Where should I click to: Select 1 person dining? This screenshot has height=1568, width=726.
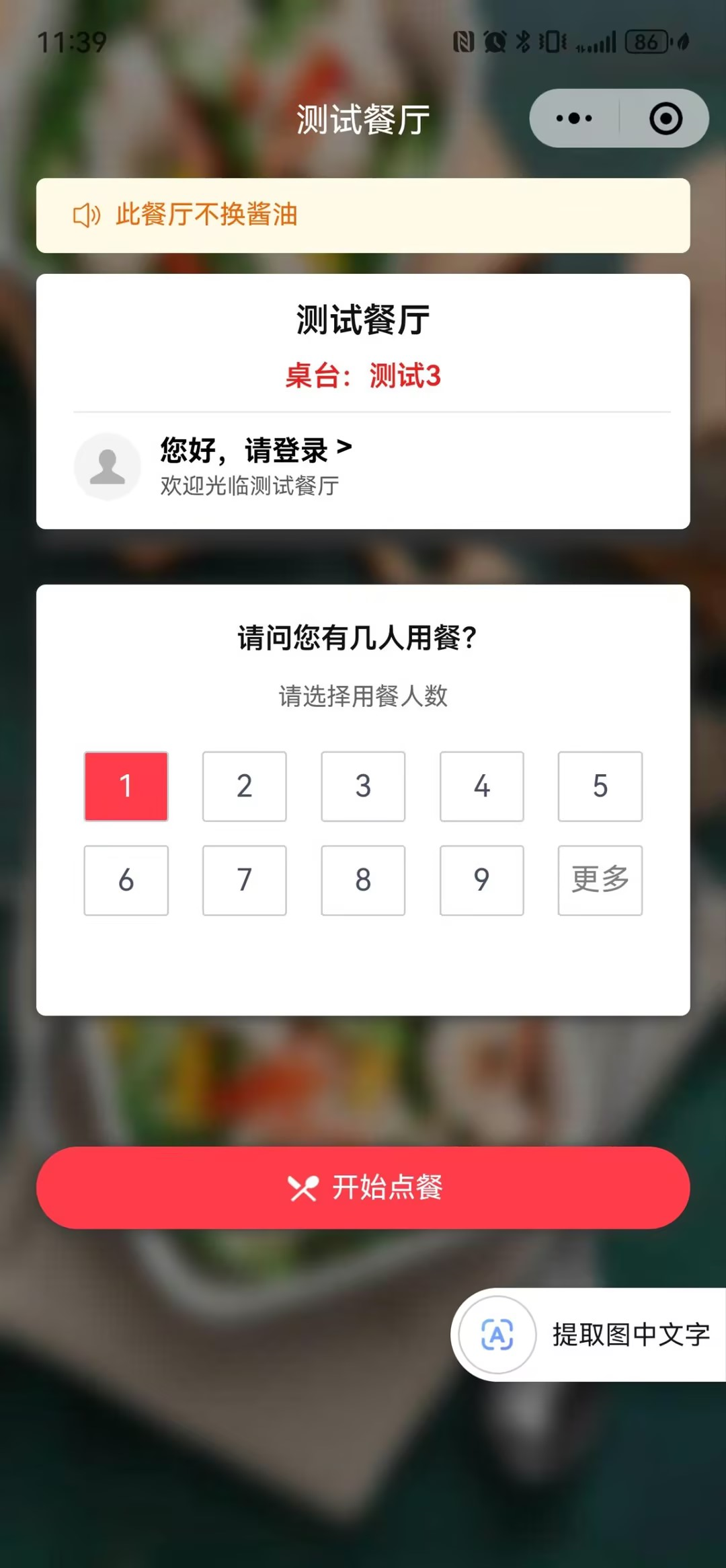126,786
